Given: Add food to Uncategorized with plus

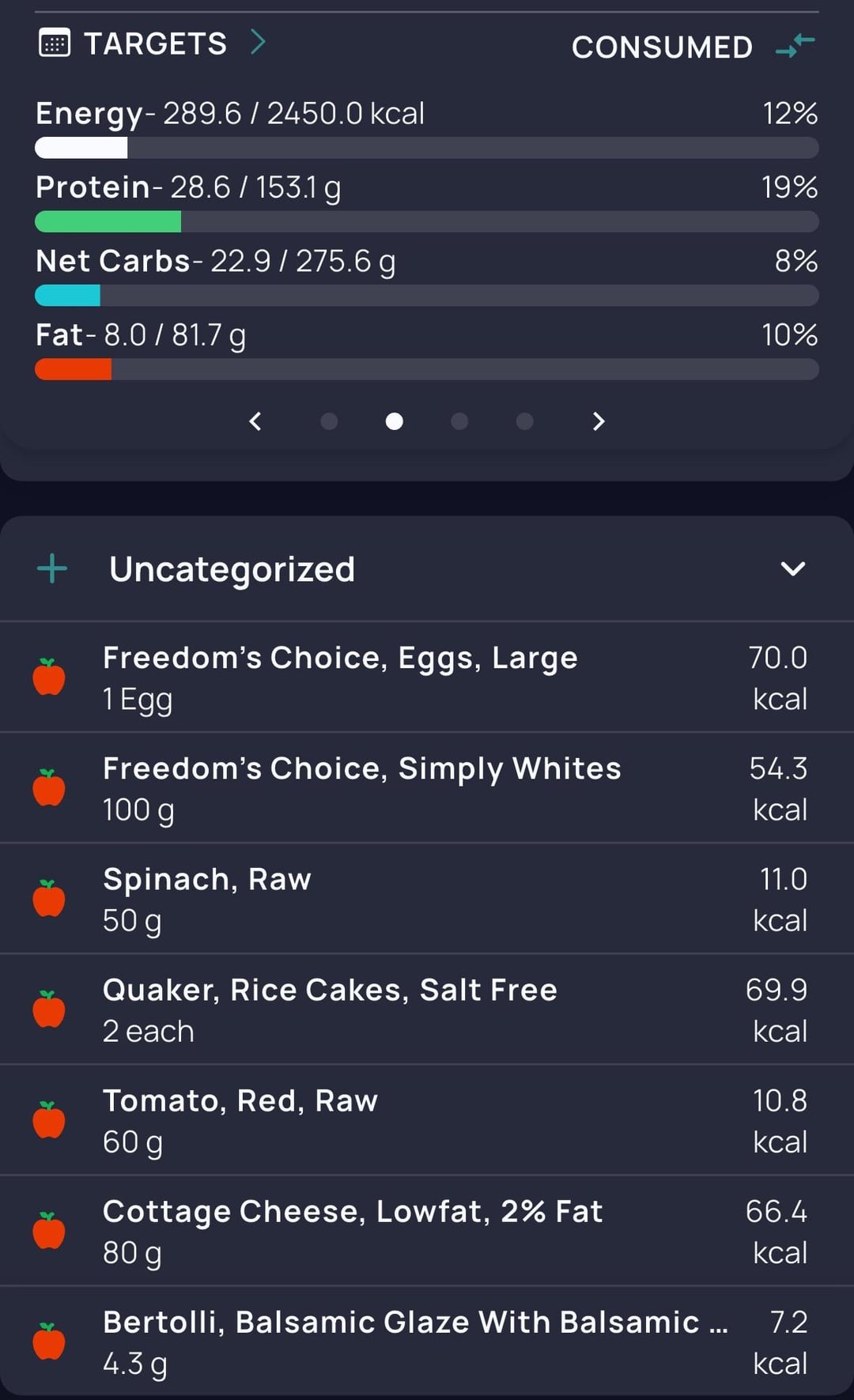Looking at the screenshot, I should coord(52,568).
